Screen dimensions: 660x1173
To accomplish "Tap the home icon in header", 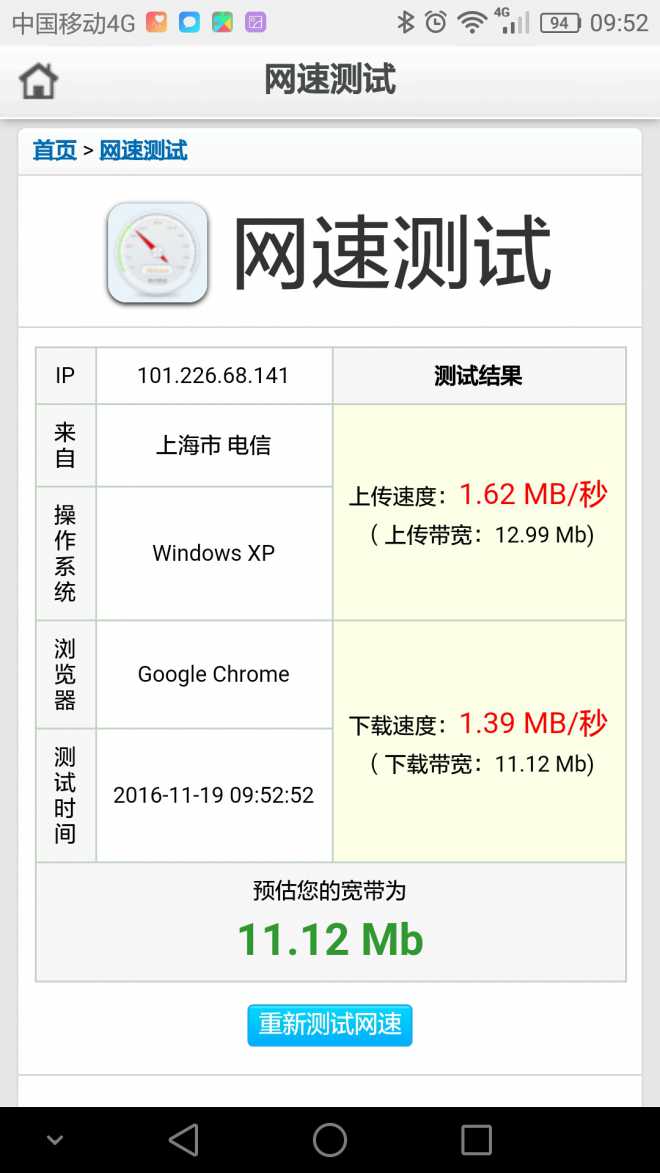I will (39, 81).
